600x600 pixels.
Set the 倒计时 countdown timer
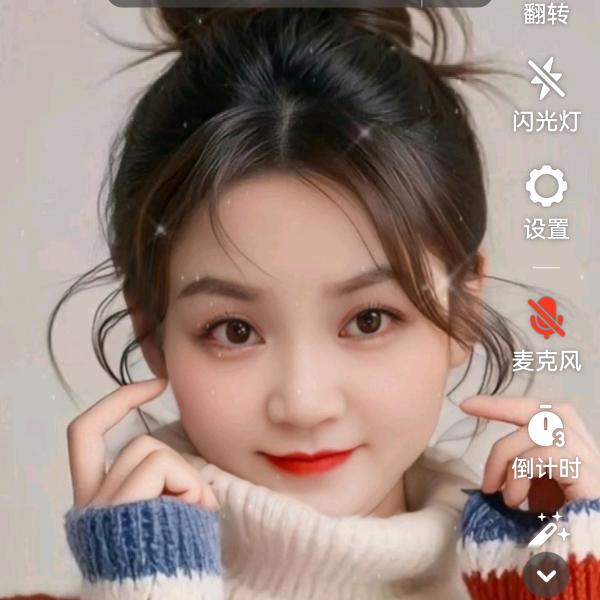pos(546,426)
